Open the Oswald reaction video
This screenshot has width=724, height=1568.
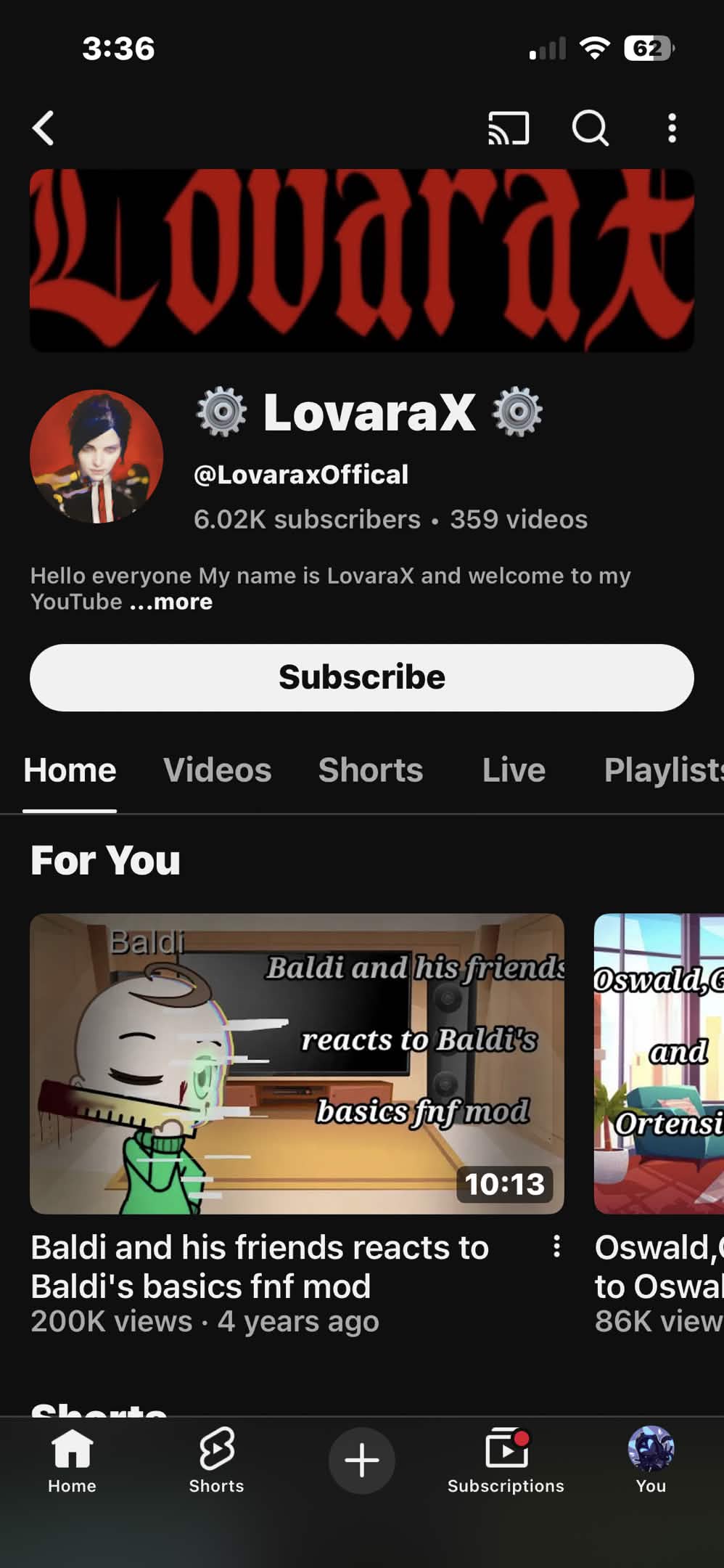(x=659, y=1063)
